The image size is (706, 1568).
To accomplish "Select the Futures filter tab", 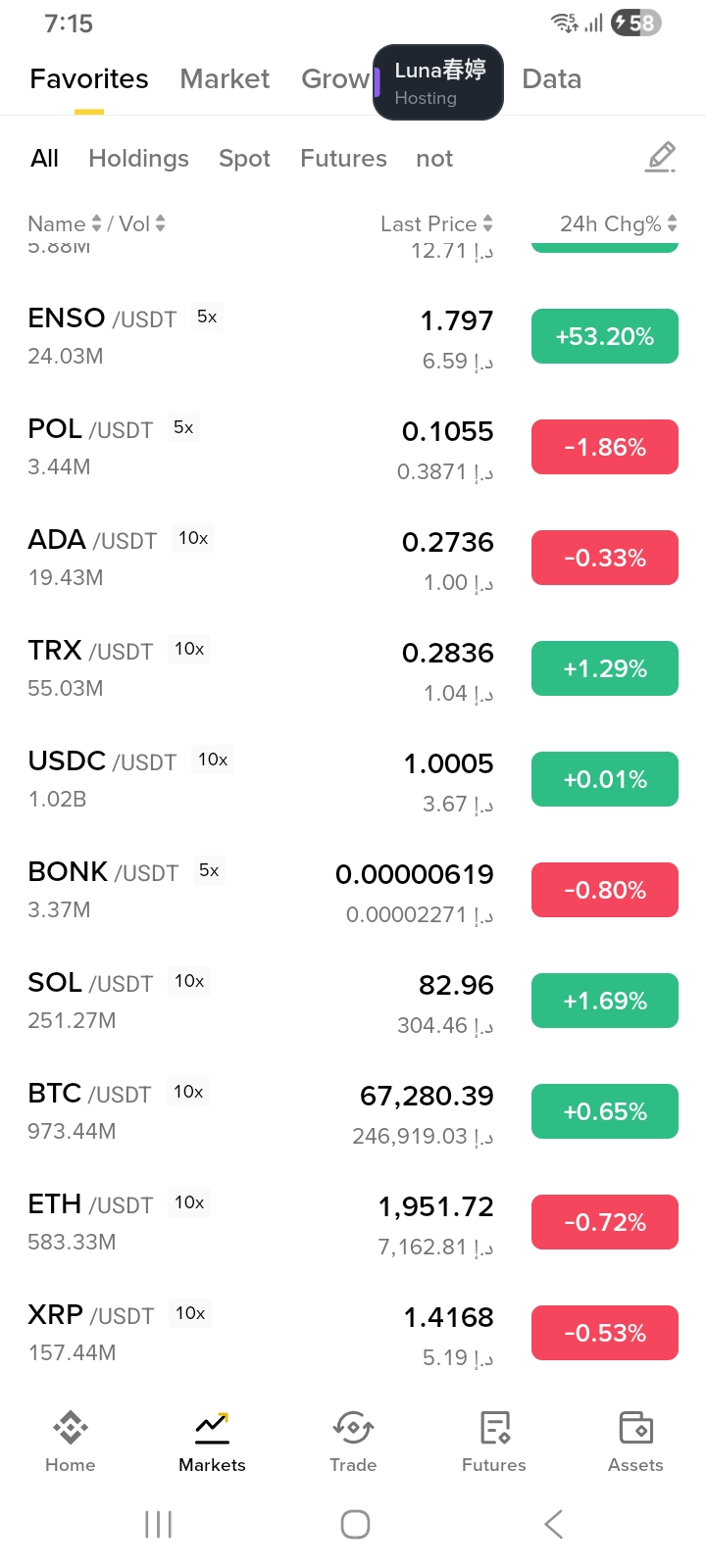I will click(343, 158).
